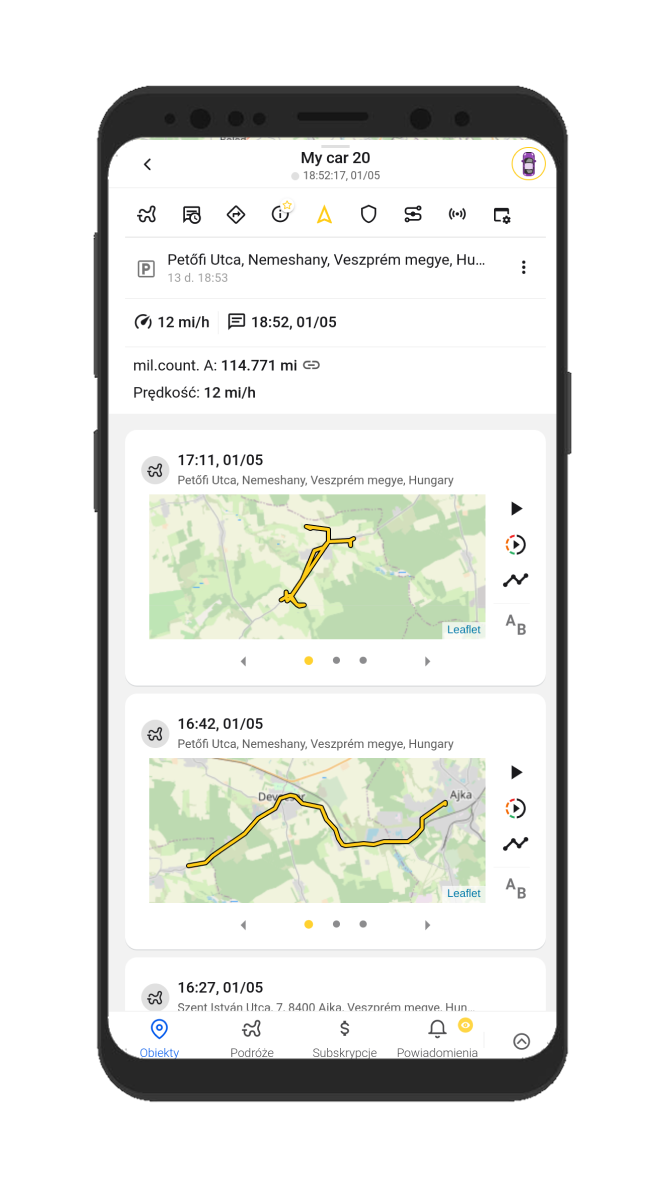Screen dimensions: 665x1196
Task: Open the chart graph for the 17:11 trip
Action: pyautogui.click(x=516, y=580)
